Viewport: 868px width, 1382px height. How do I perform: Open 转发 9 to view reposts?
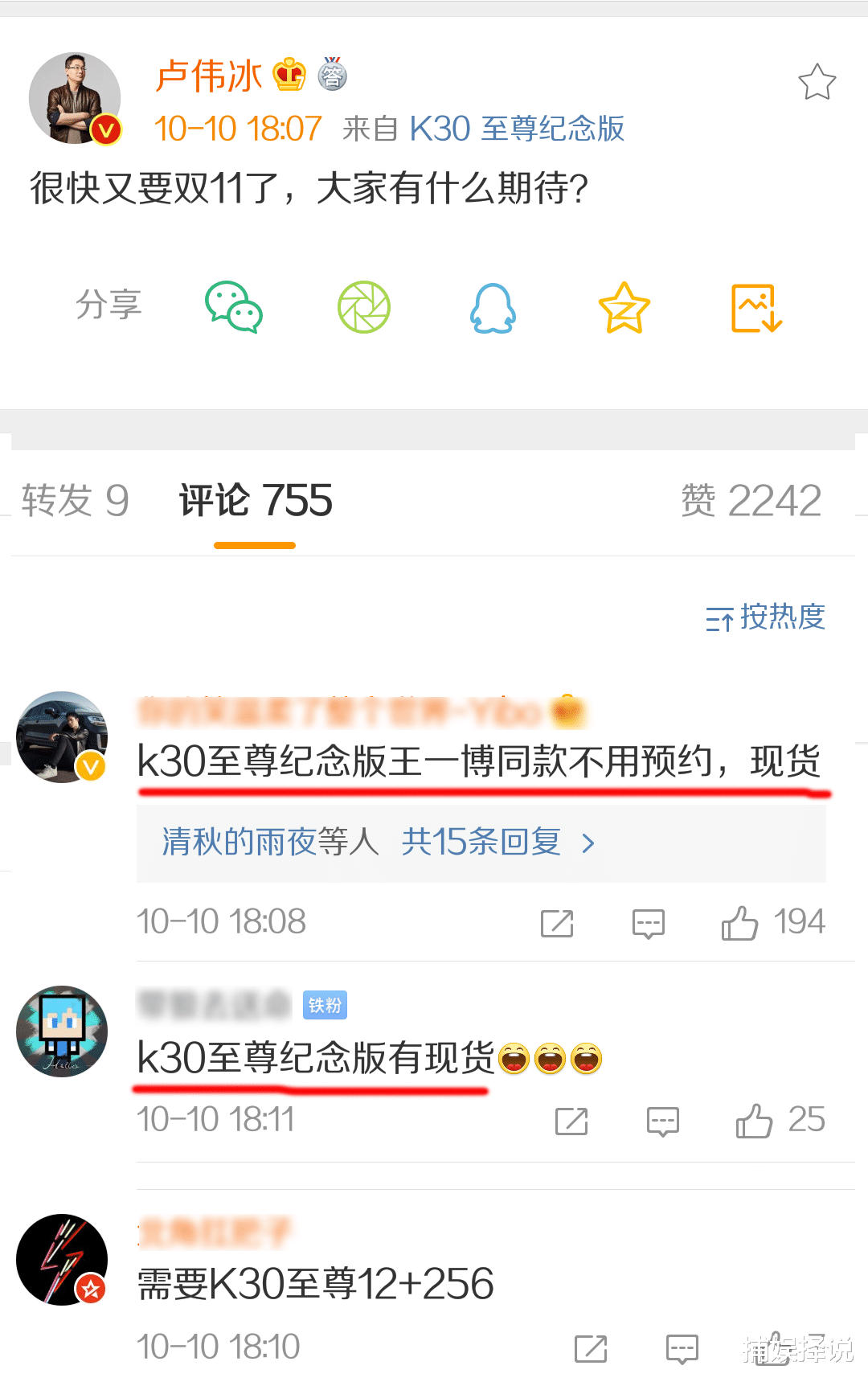click(x=74, y=500)
